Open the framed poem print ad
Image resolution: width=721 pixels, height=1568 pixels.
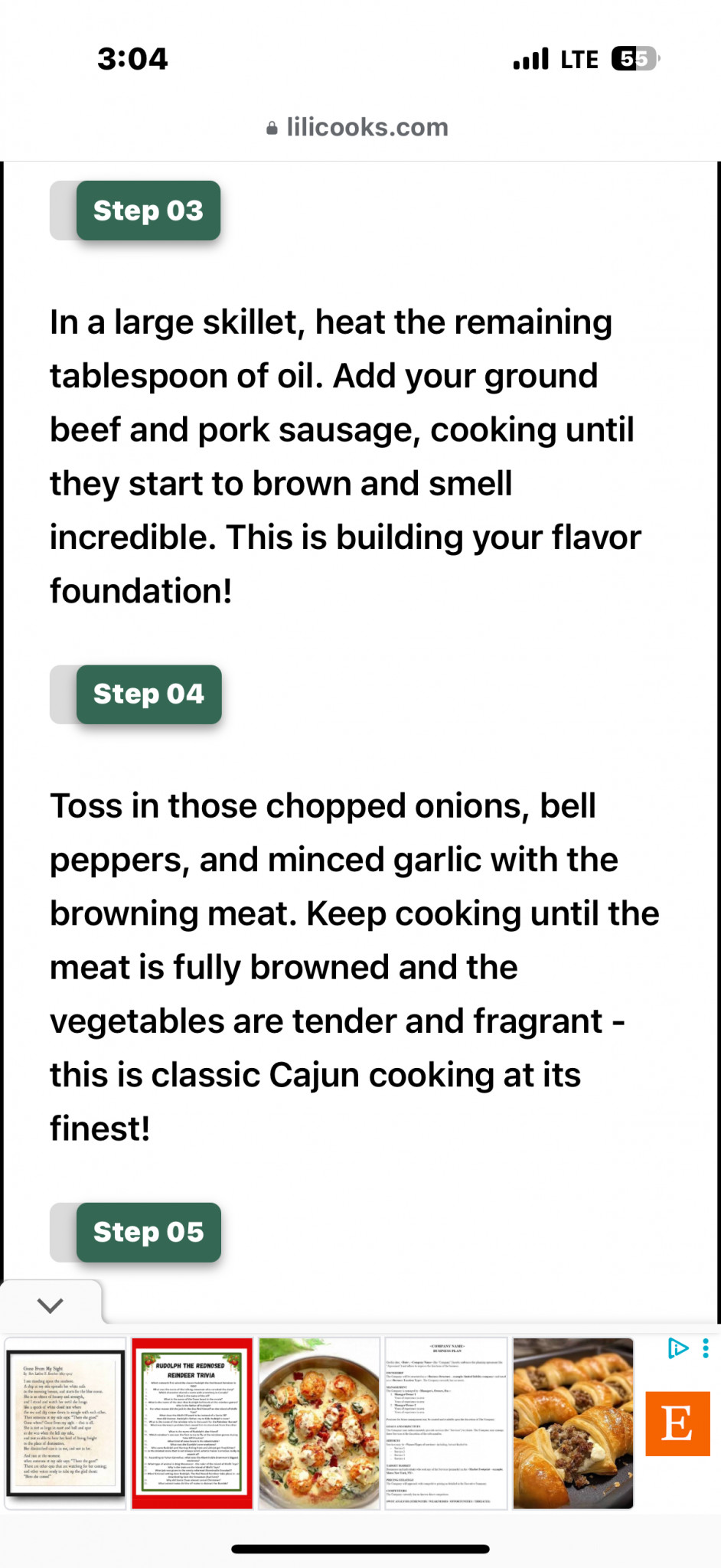coord(66,1423)
